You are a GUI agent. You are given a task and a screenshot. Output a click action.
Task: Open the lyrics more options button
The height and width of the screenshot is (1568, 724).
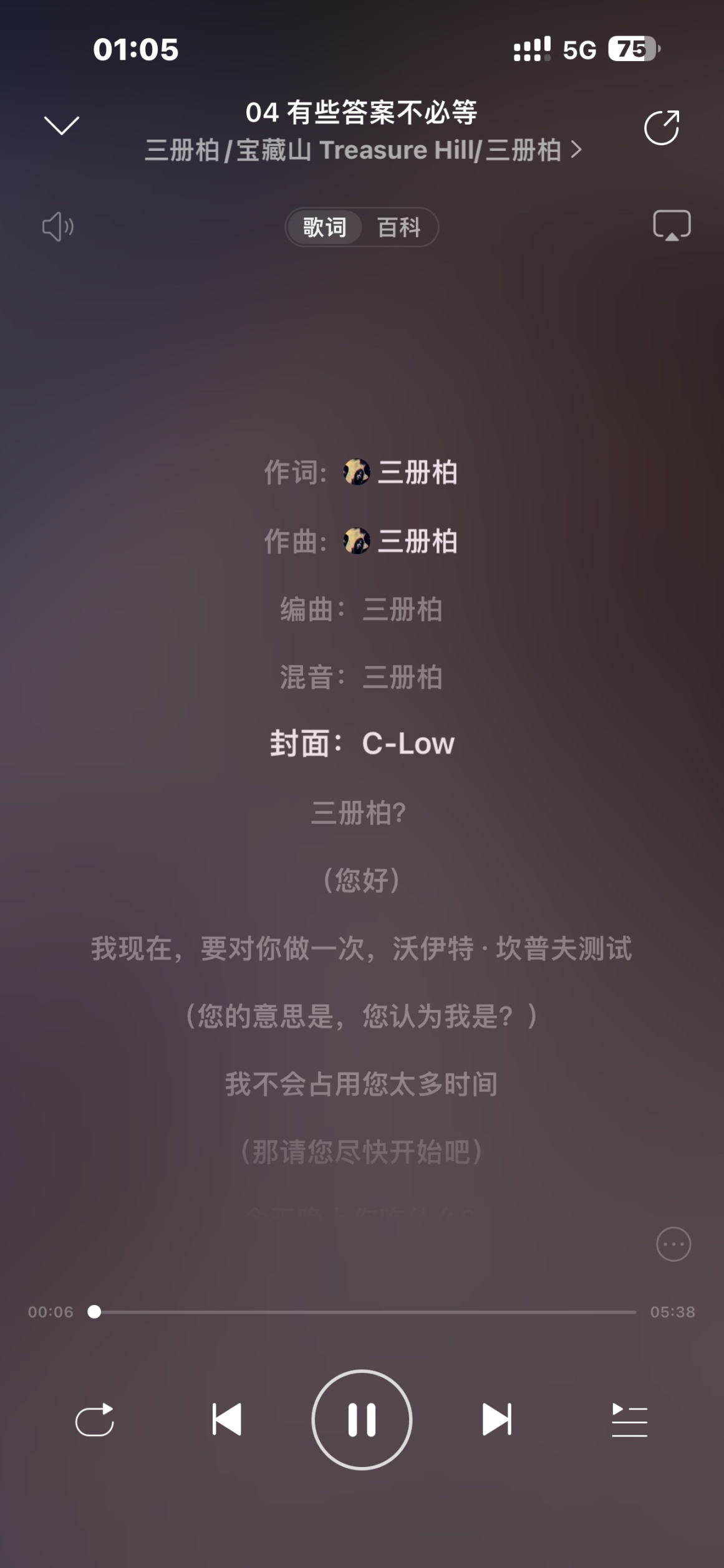[x=673, y=1245]
